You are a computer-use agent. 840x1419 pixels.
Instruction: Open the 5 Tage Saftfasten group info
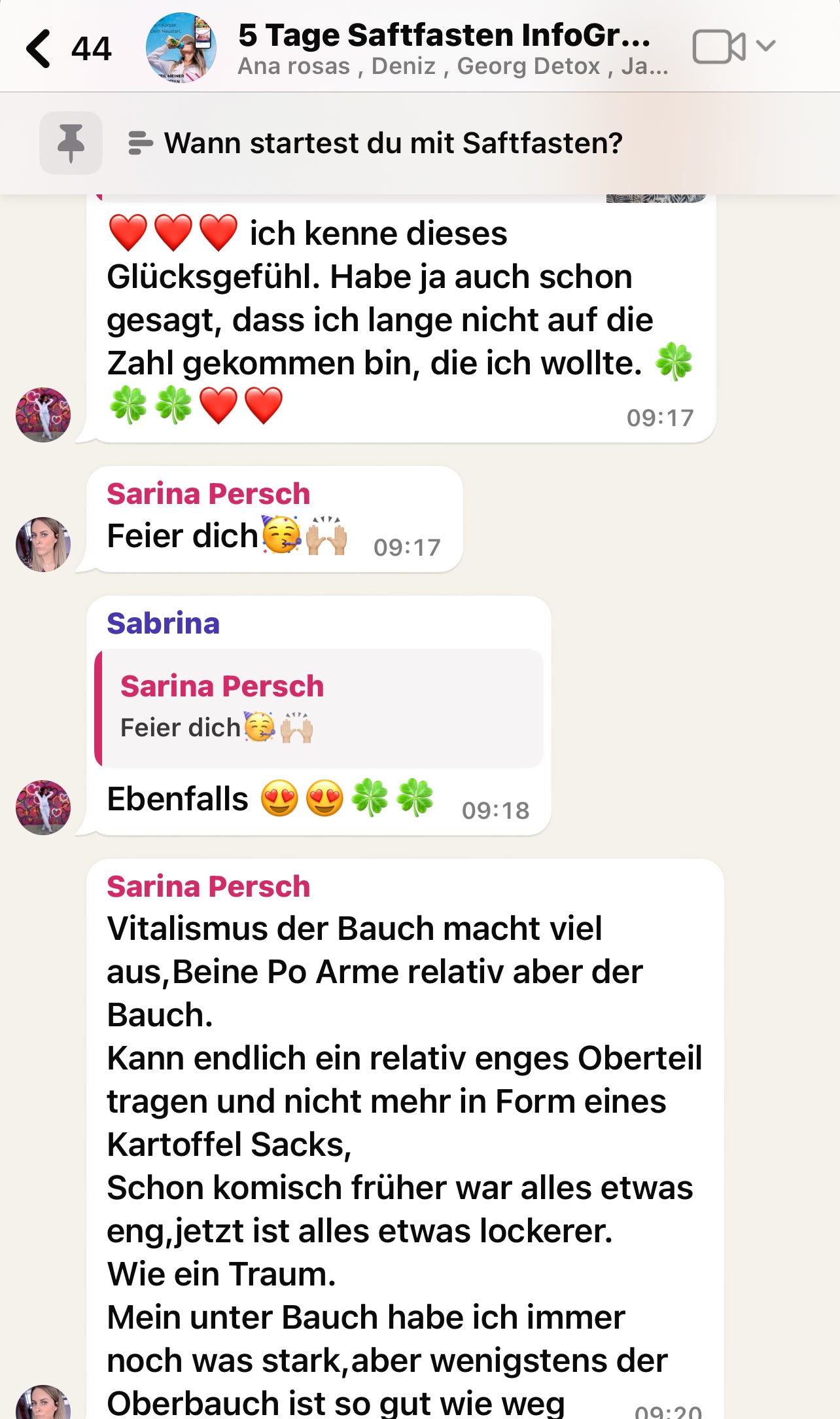[x=445, y=48]
